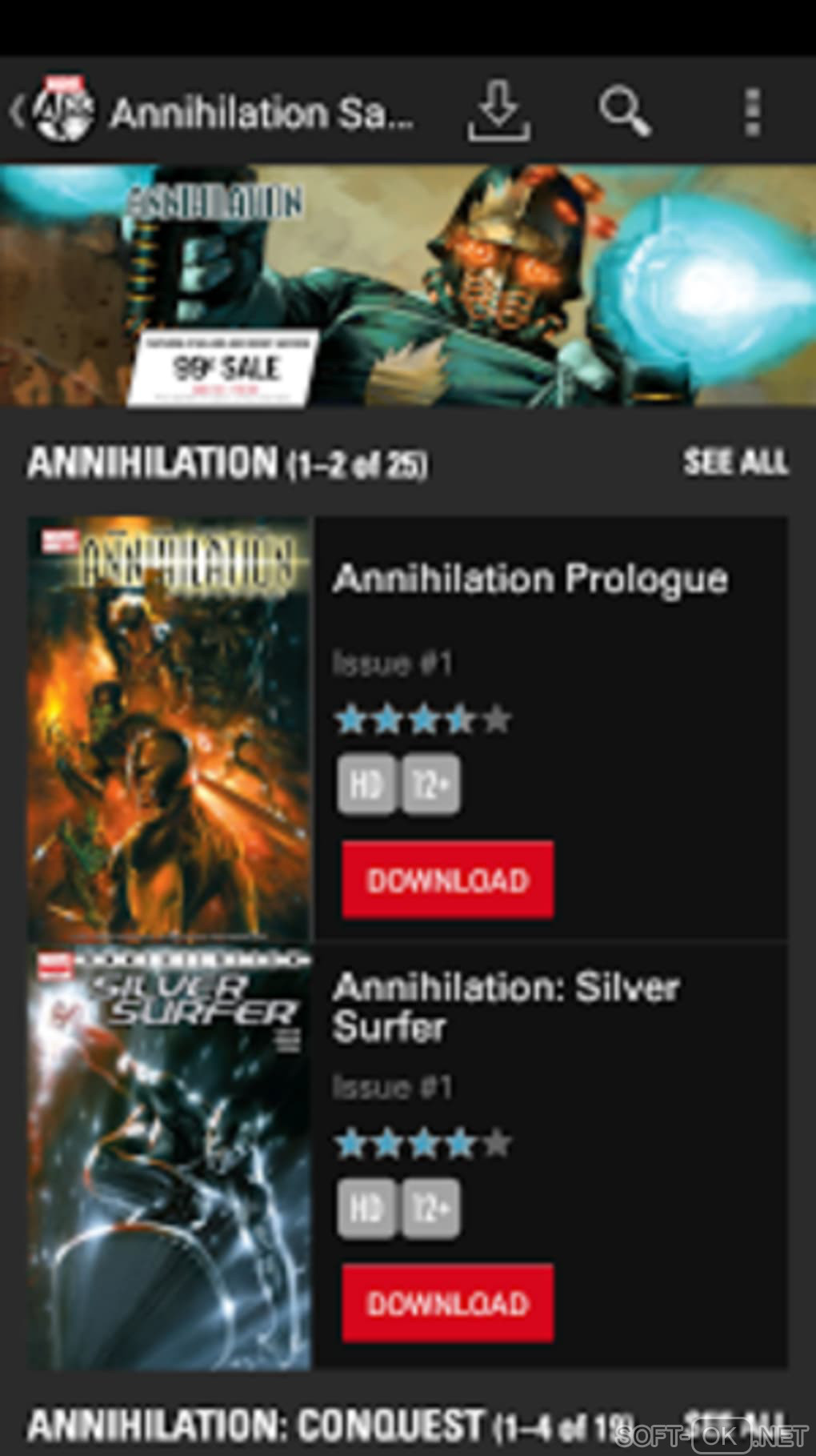Open the downloads icon in the toolbar
This screenshot has height=1456, width=816.
(x=498, y=110)
